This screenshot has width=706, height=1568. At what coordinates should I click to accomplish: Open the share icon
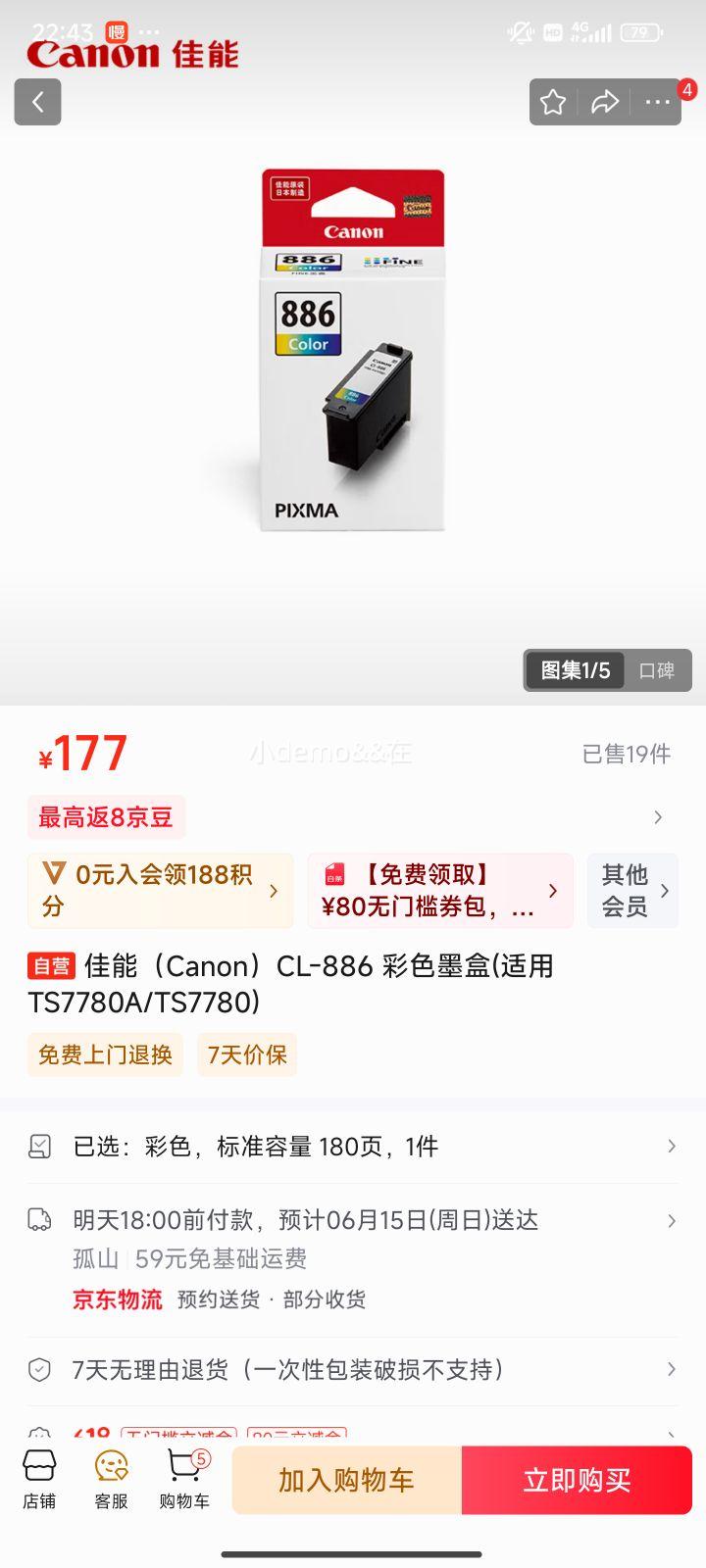click(x=605, y=101)
